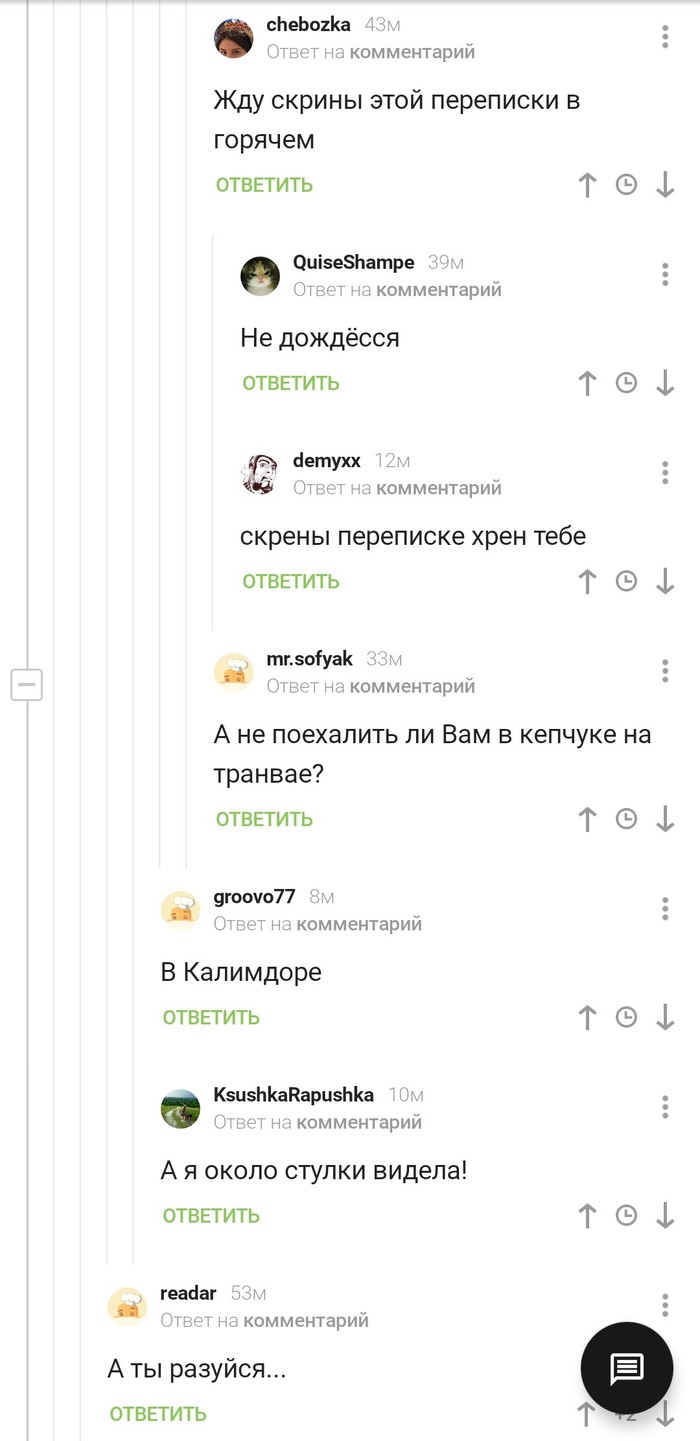Upvote chebozka's comment
Image resolution: width=700 pixels, height=1441 pixels.
point(587,185)
